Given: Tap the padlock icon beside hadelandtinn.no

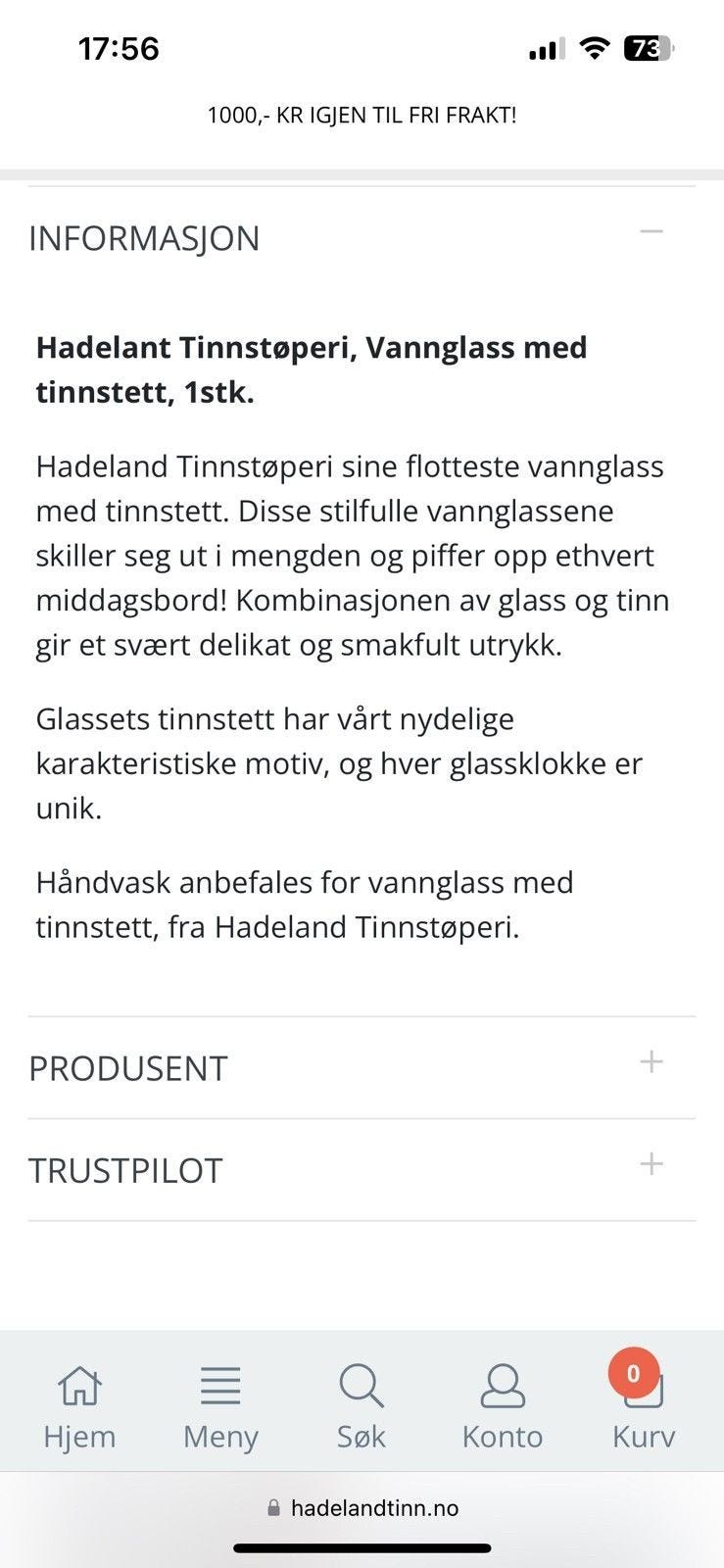Looking at the screenshot, I should (272, 1507).
